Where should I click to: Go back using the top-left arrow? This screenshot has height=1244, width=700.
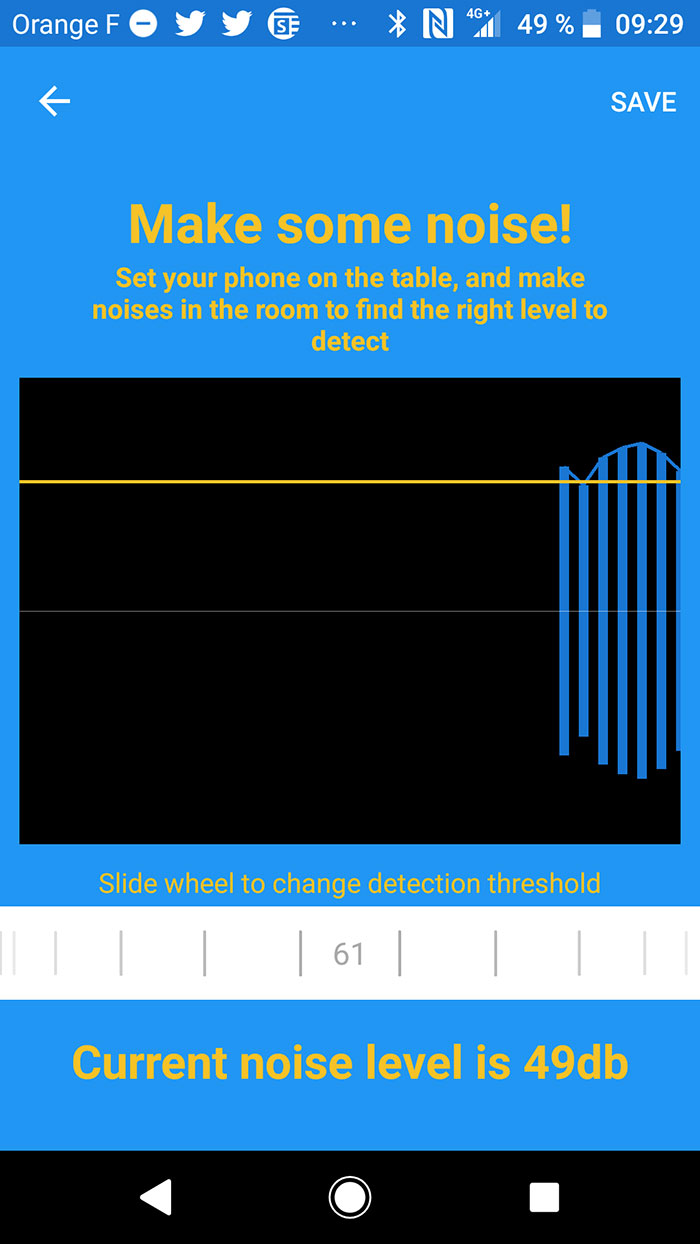(x=54, y=101)
